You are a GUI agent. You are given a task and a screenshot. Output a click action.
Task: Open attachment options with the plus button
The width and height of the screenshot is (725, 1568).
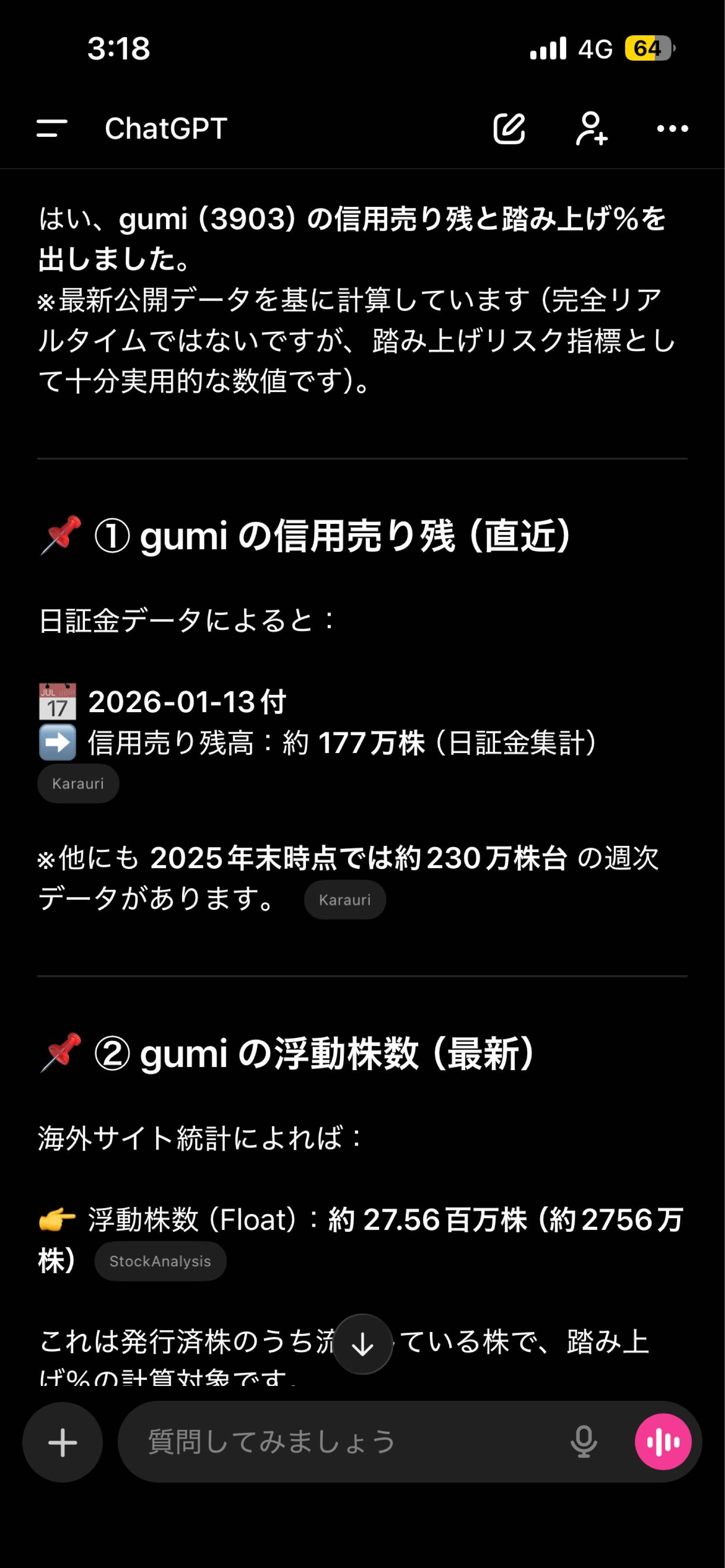(x=63, y=1442)
